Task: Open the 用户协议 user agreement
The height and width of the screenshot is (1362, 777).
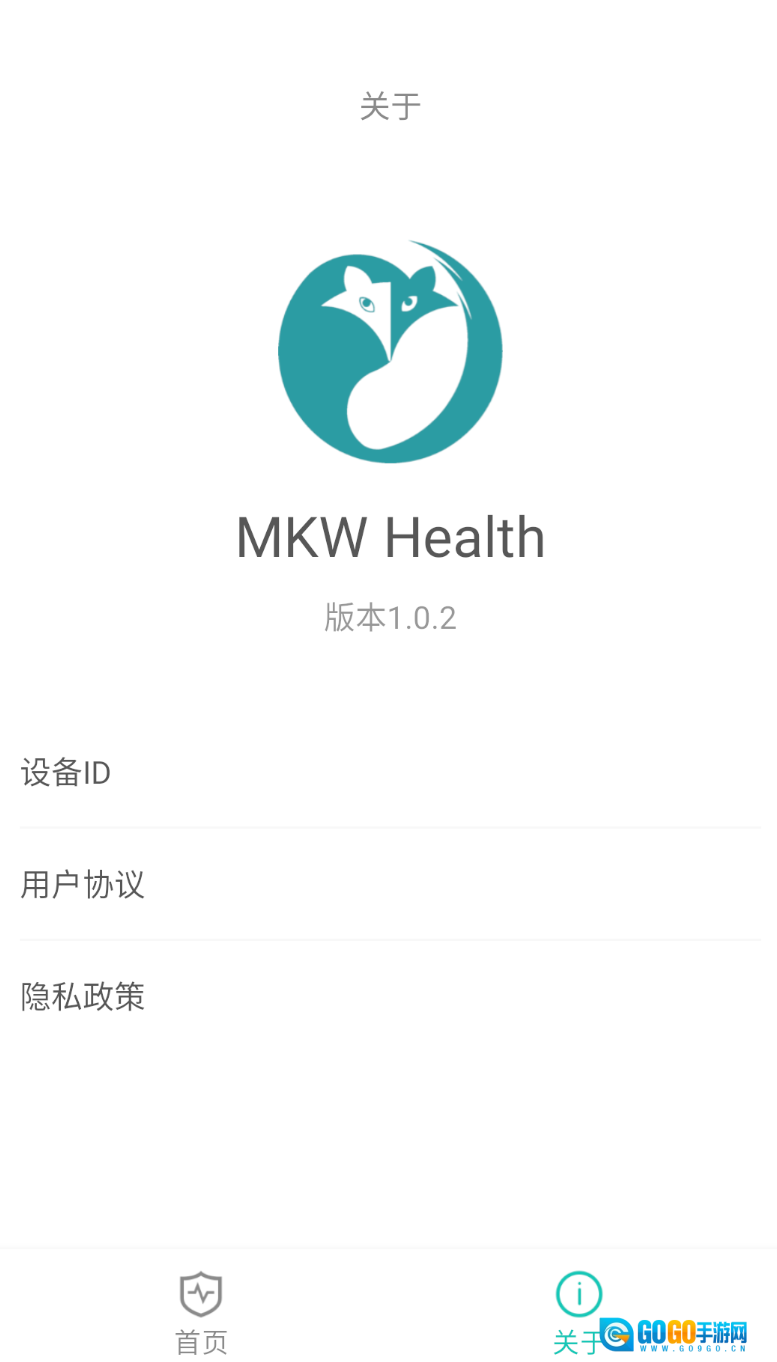Action: [x=82, y=885]
